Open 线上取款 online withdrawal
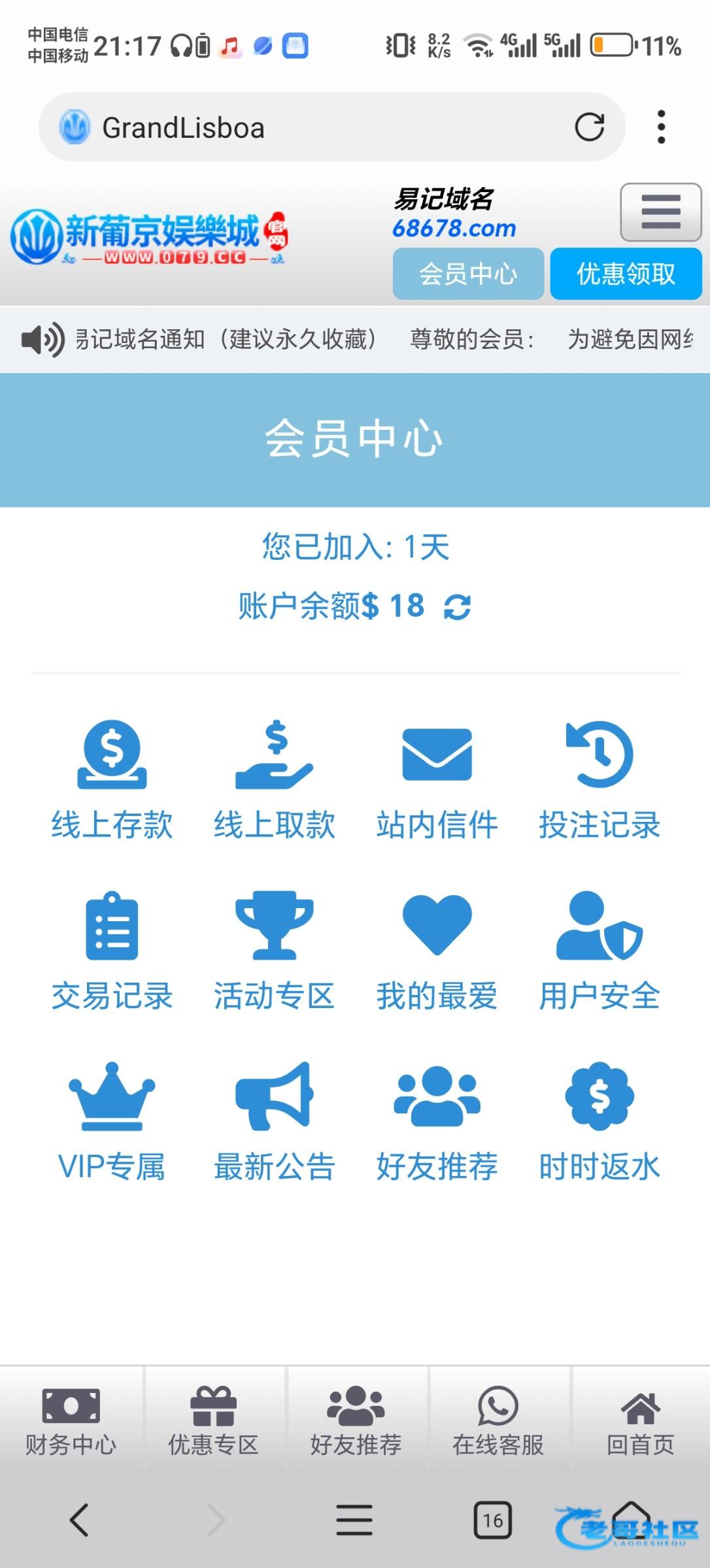This screenshot has width=710, height=1568. [275, 781]
